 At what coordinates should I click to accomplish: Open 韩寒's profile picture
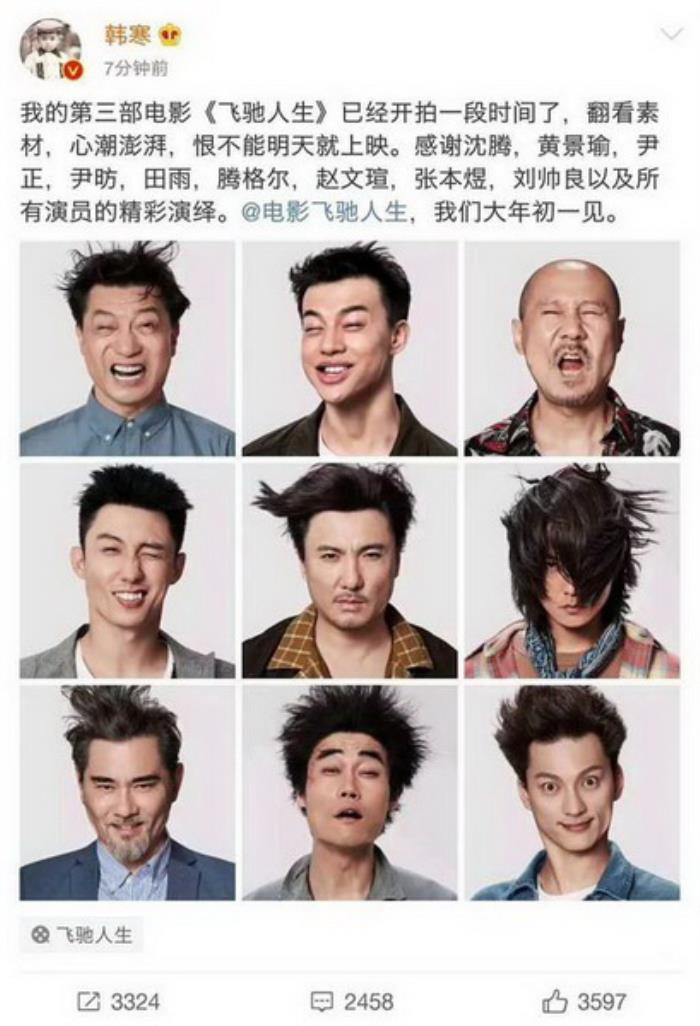click(50, 49)
